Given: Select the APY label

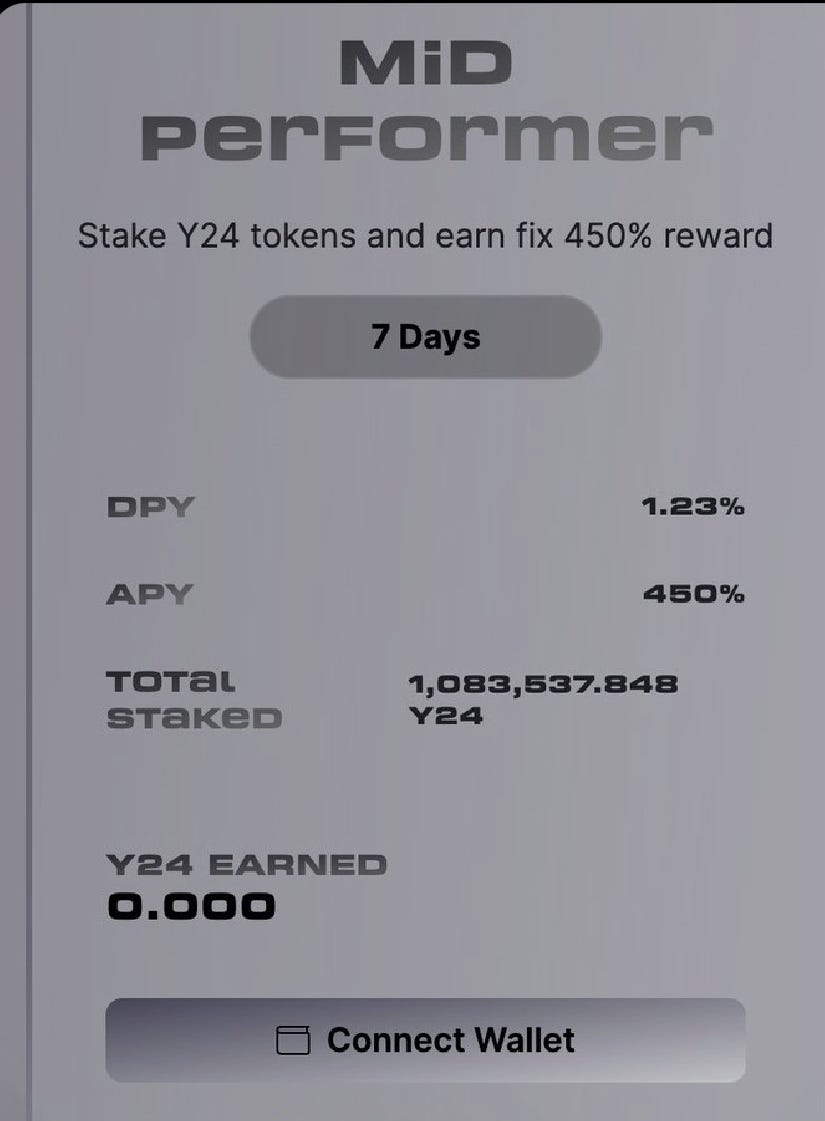Looking at the screenshot, I should [x=148, y=594].
